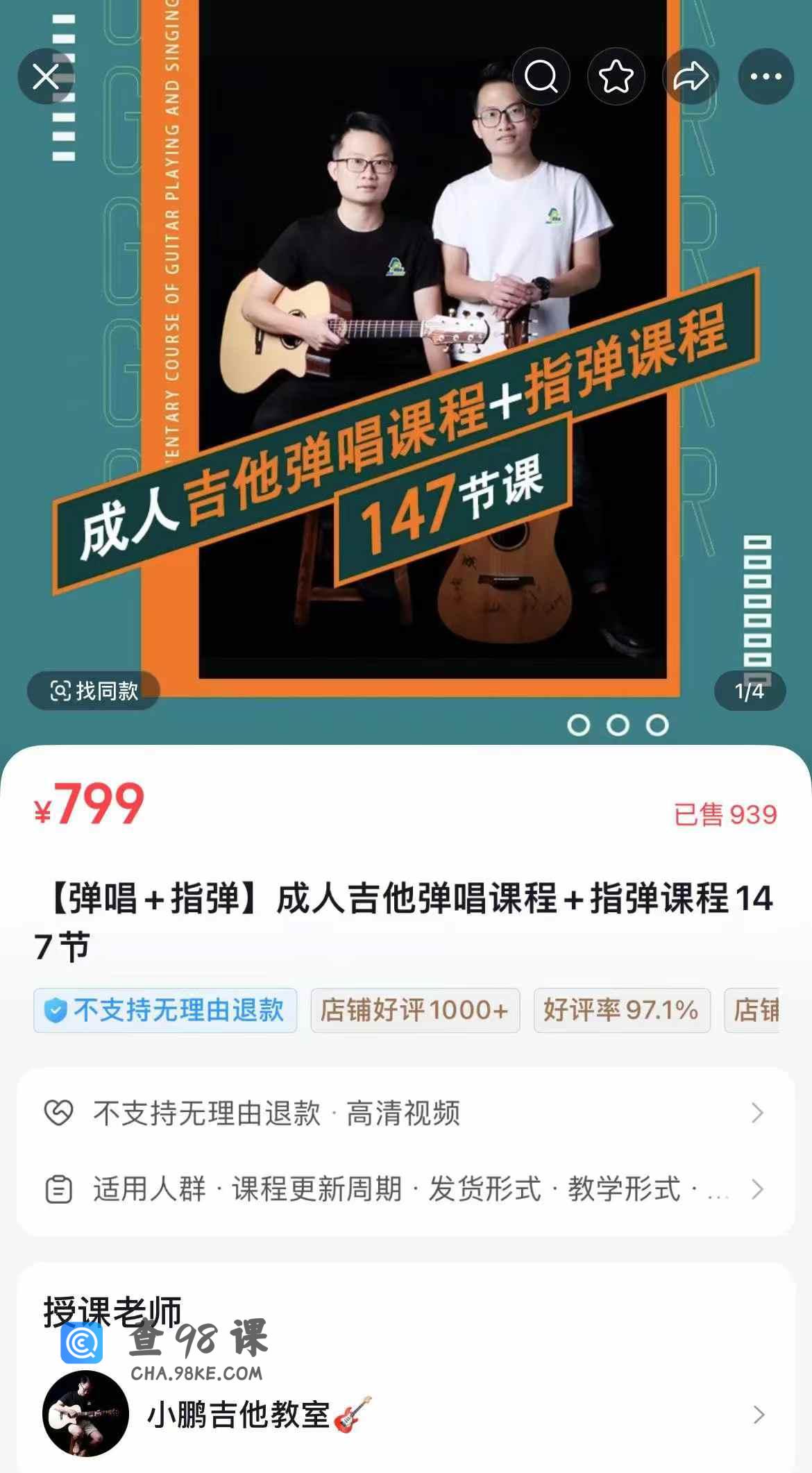Tap 找同款 to find similar items
Screen dimensions: 812x1473
(94, 691)
